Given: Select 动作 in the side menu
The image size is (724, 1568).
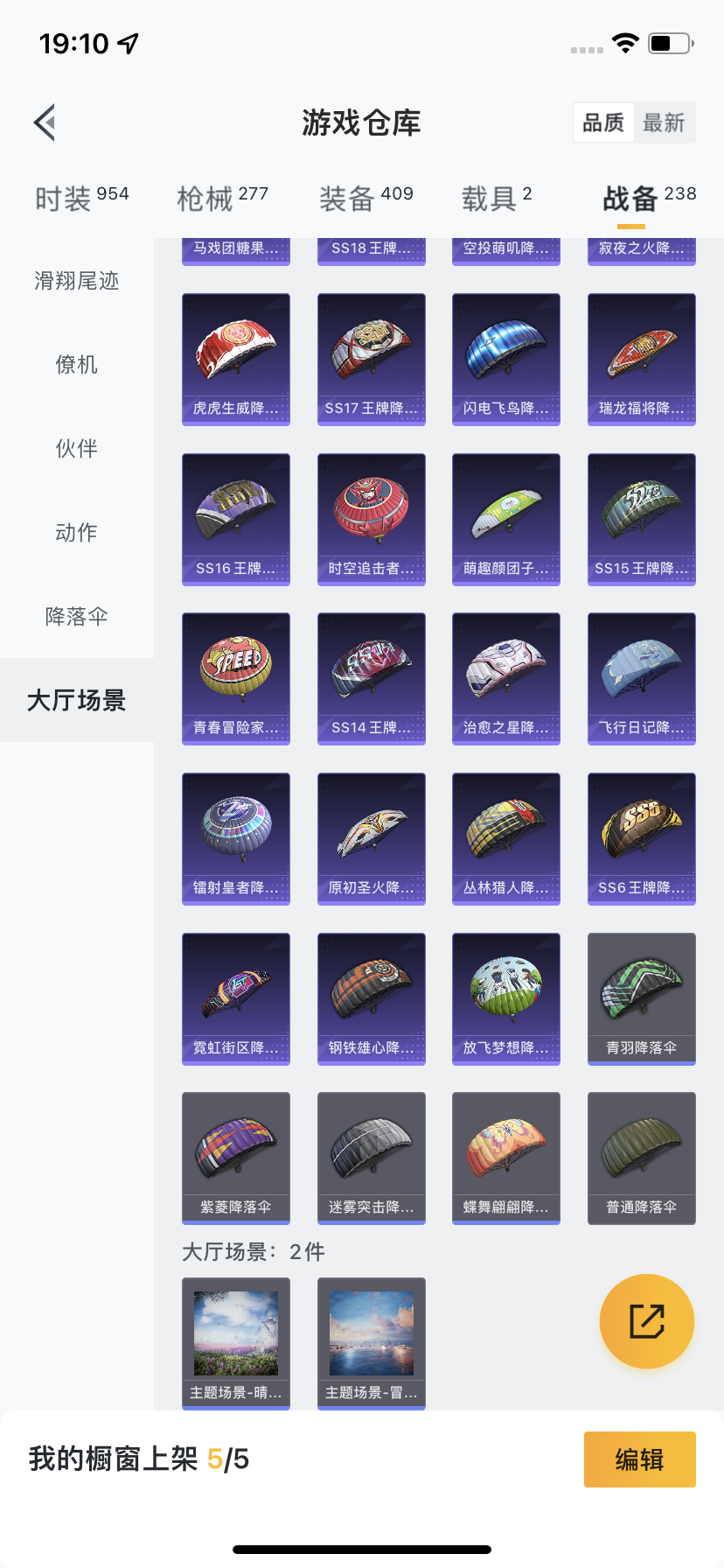Looking at the screenshot, I should [x=77, y=533].
